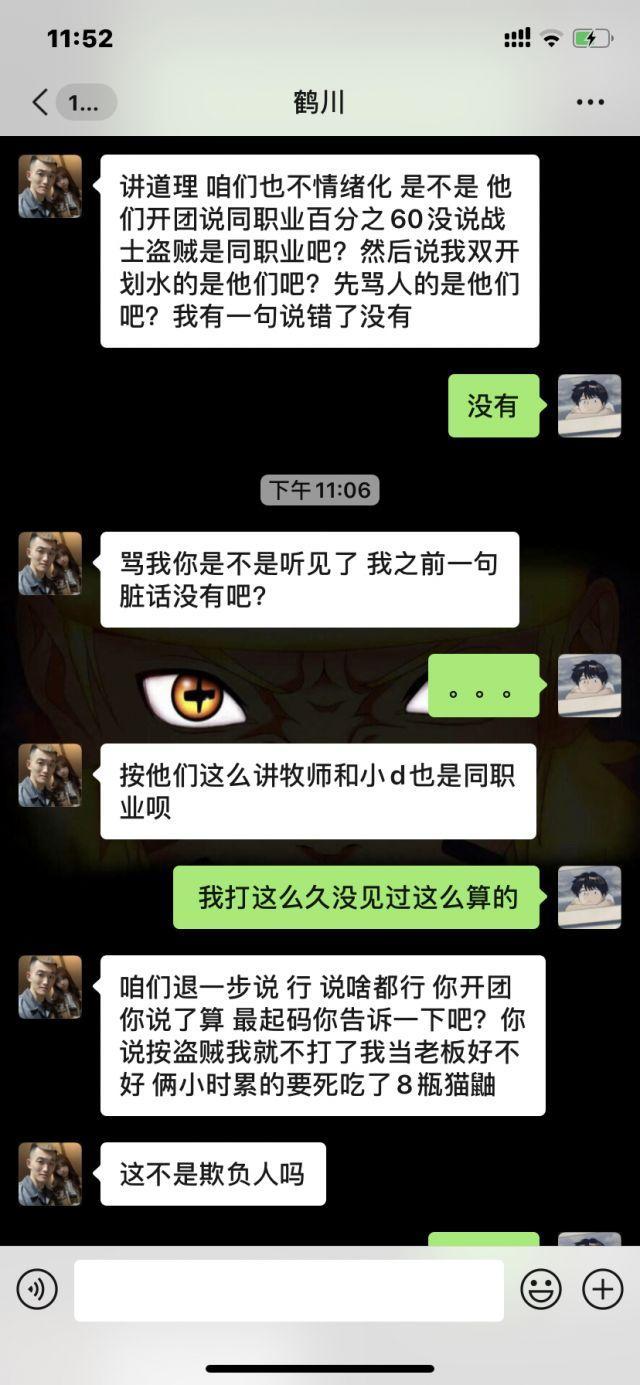This screenshot has height=1385, width=640.
Task: Switch to voice message input
Action: click(37, 1290)
